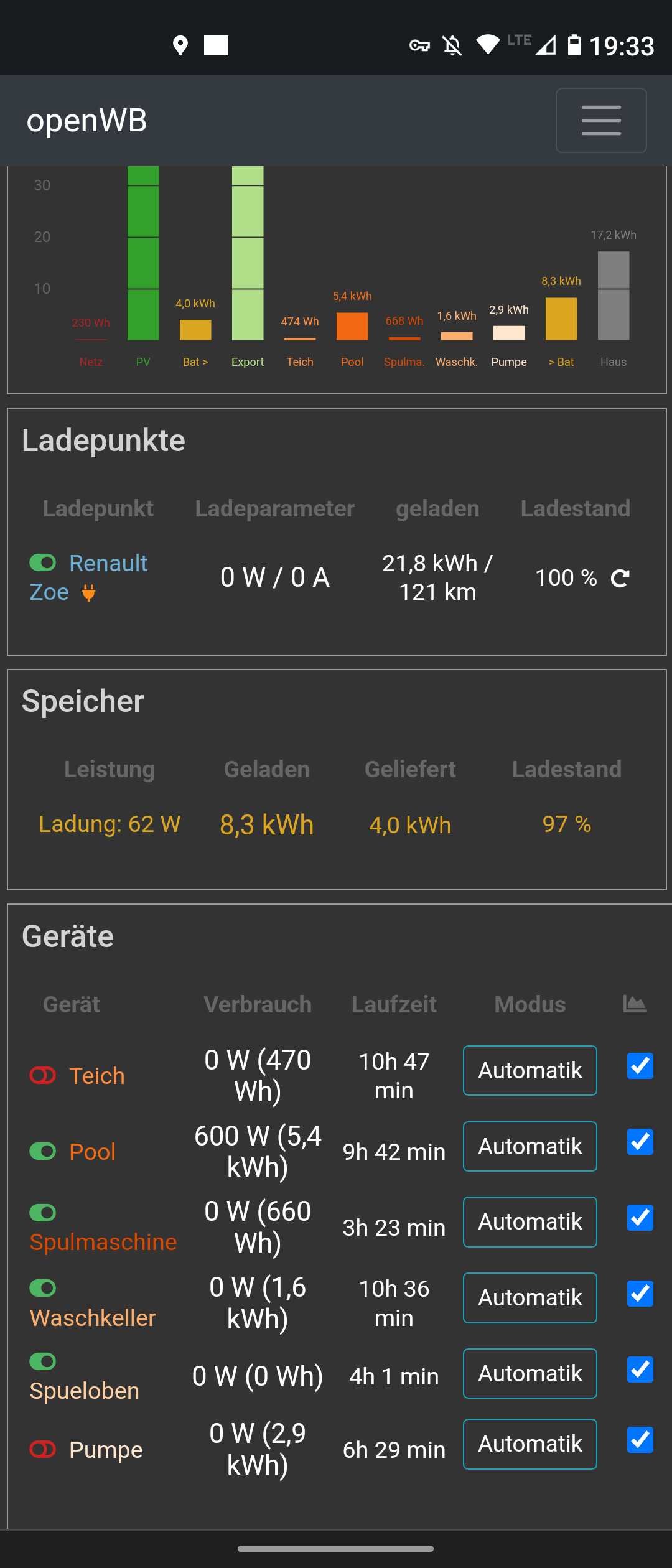Switch on the Teich device
672x1568 pixels.
43,1075
